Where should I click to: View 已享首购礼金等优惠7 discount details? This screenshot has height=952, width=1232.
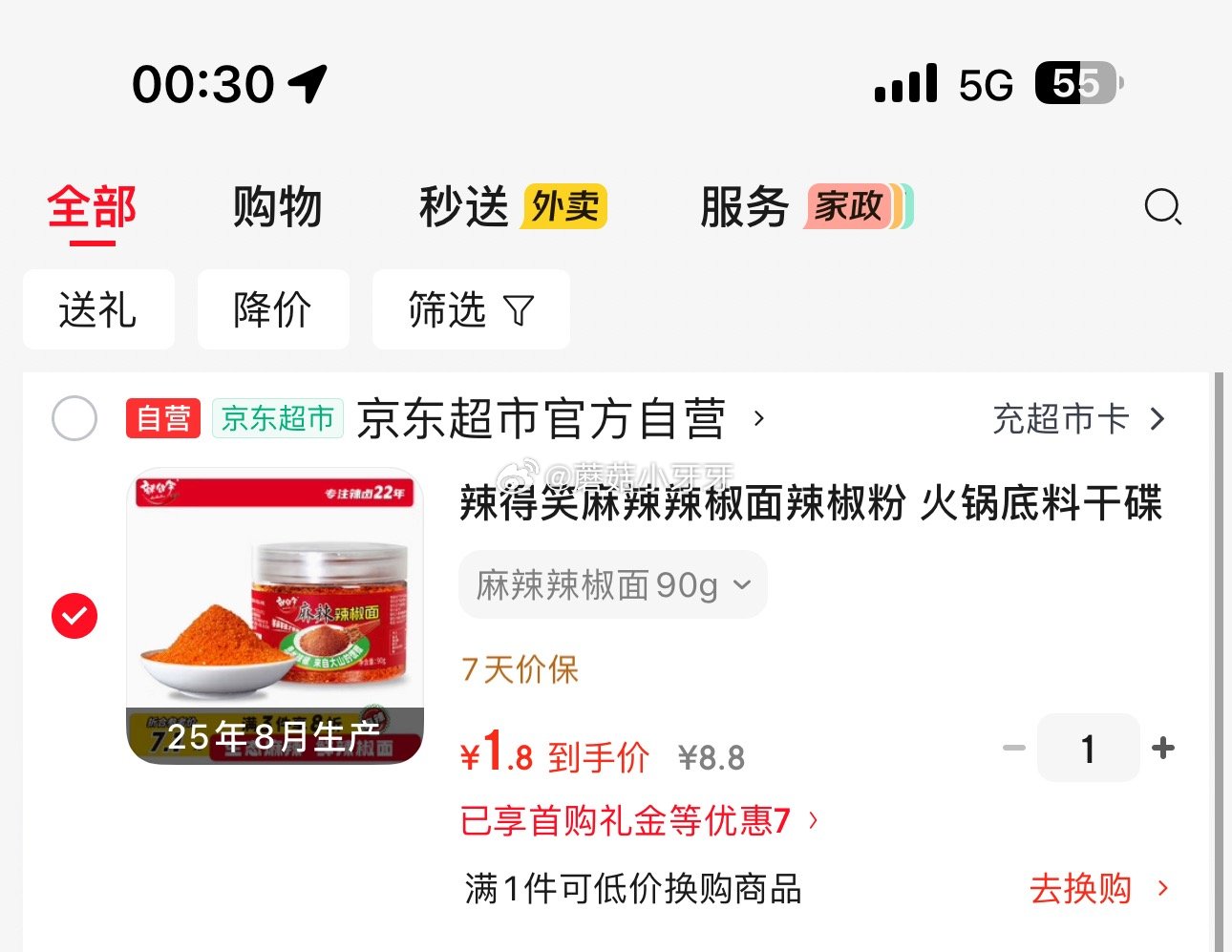coord(638,820)
